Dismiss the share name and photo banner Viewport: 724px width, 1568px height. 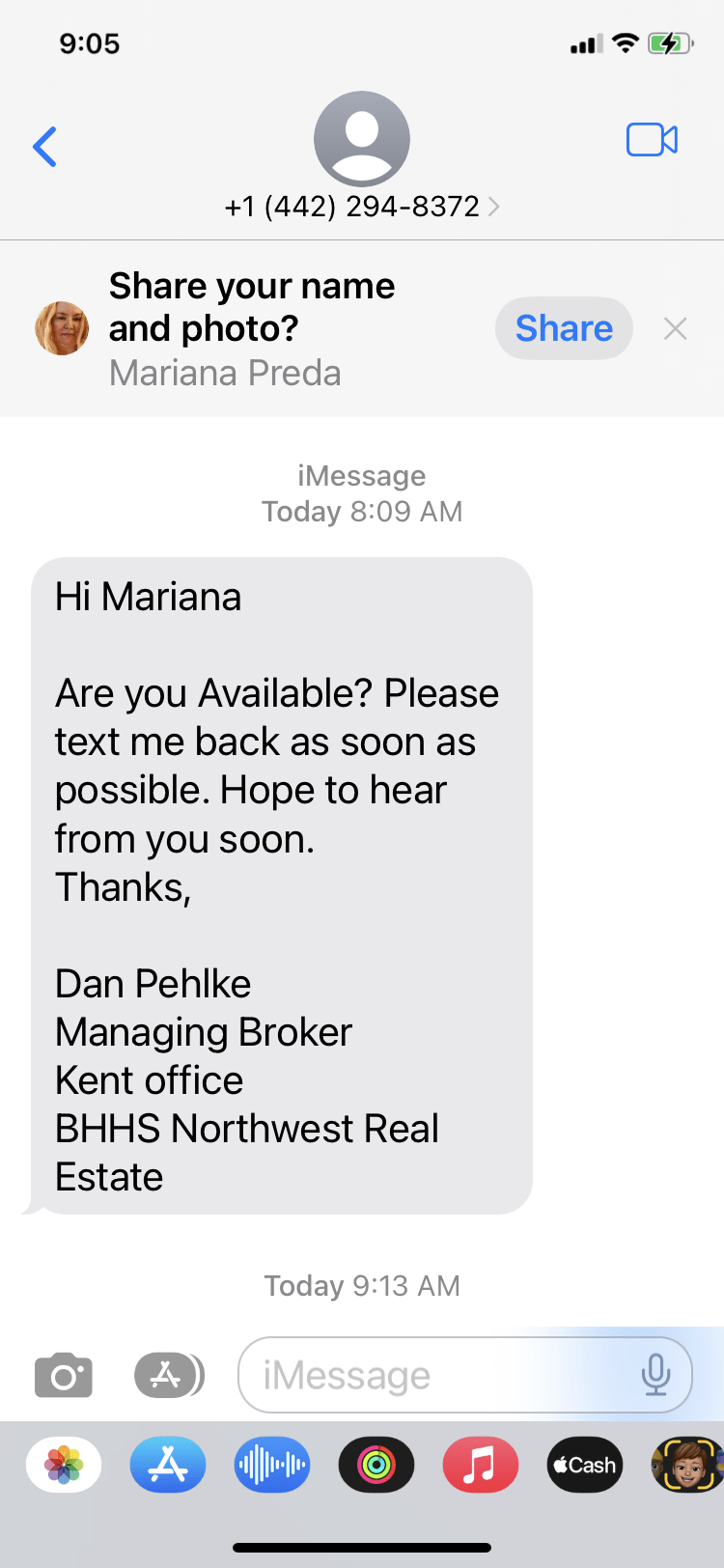click(x=676, y=329)
